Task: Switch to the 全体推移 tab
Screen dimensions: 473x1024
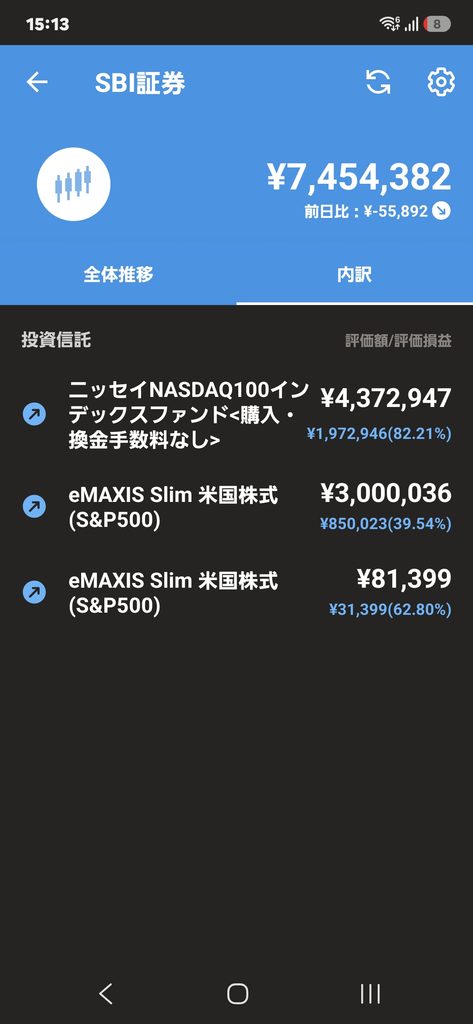Action: click(118, 274)
